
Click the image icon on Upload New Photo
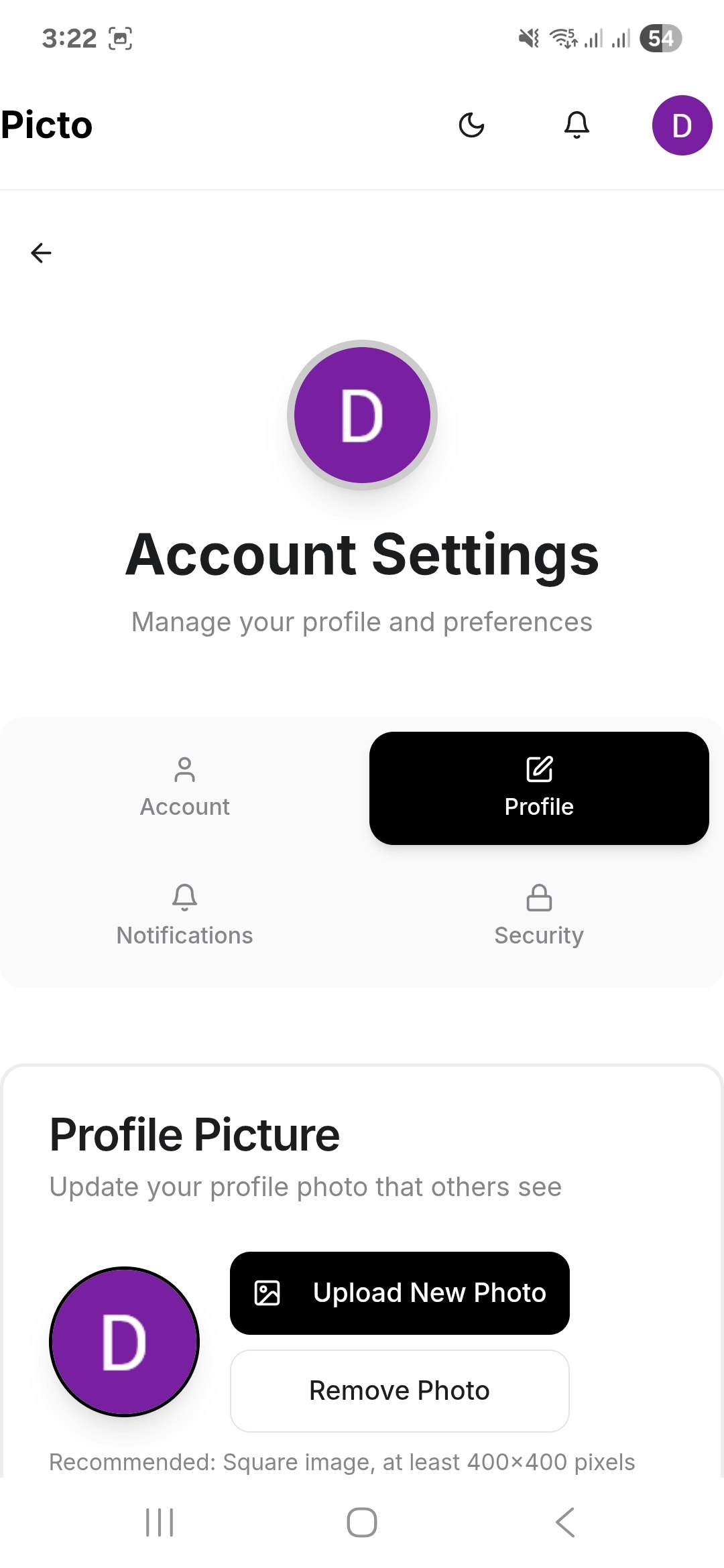pyautogui.click(x=267, y=1293)
